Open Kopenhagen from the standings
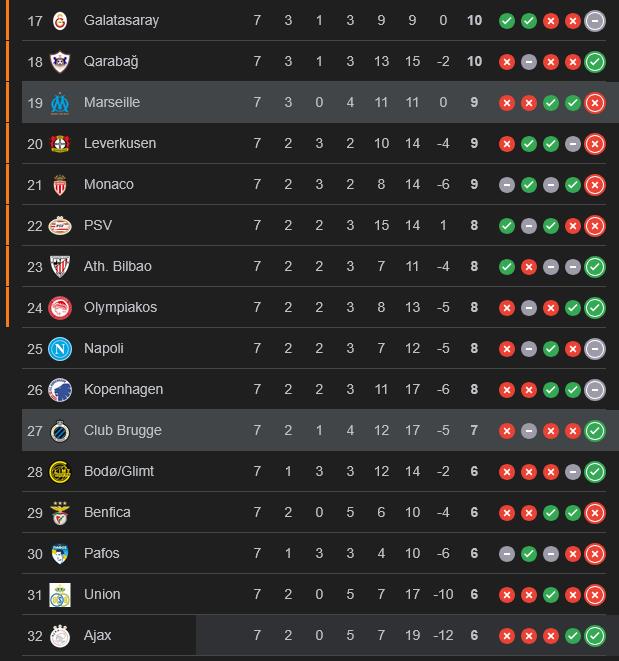This screenshot has height=661, width=619. coord(123,389)
